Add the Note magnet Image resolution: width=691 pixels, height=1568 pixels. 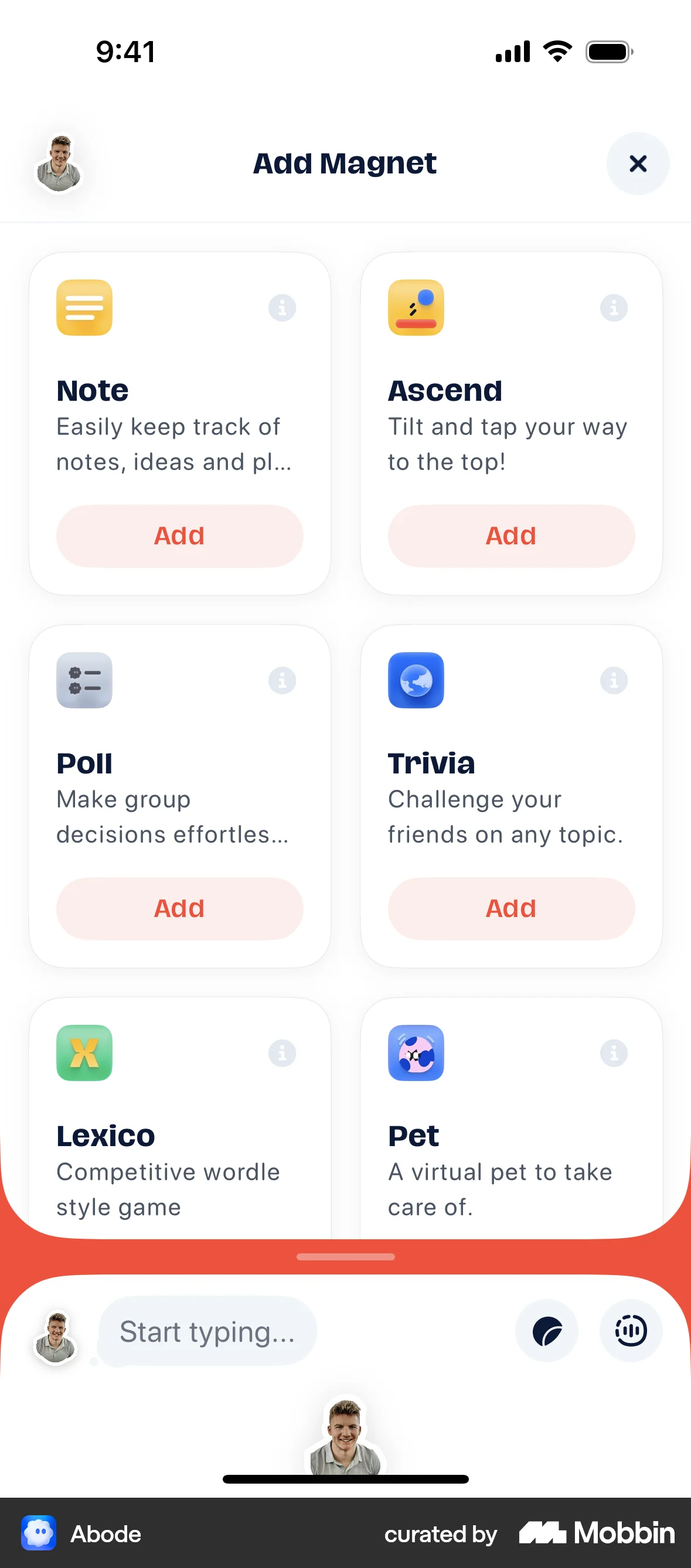[x=179, y=536]
